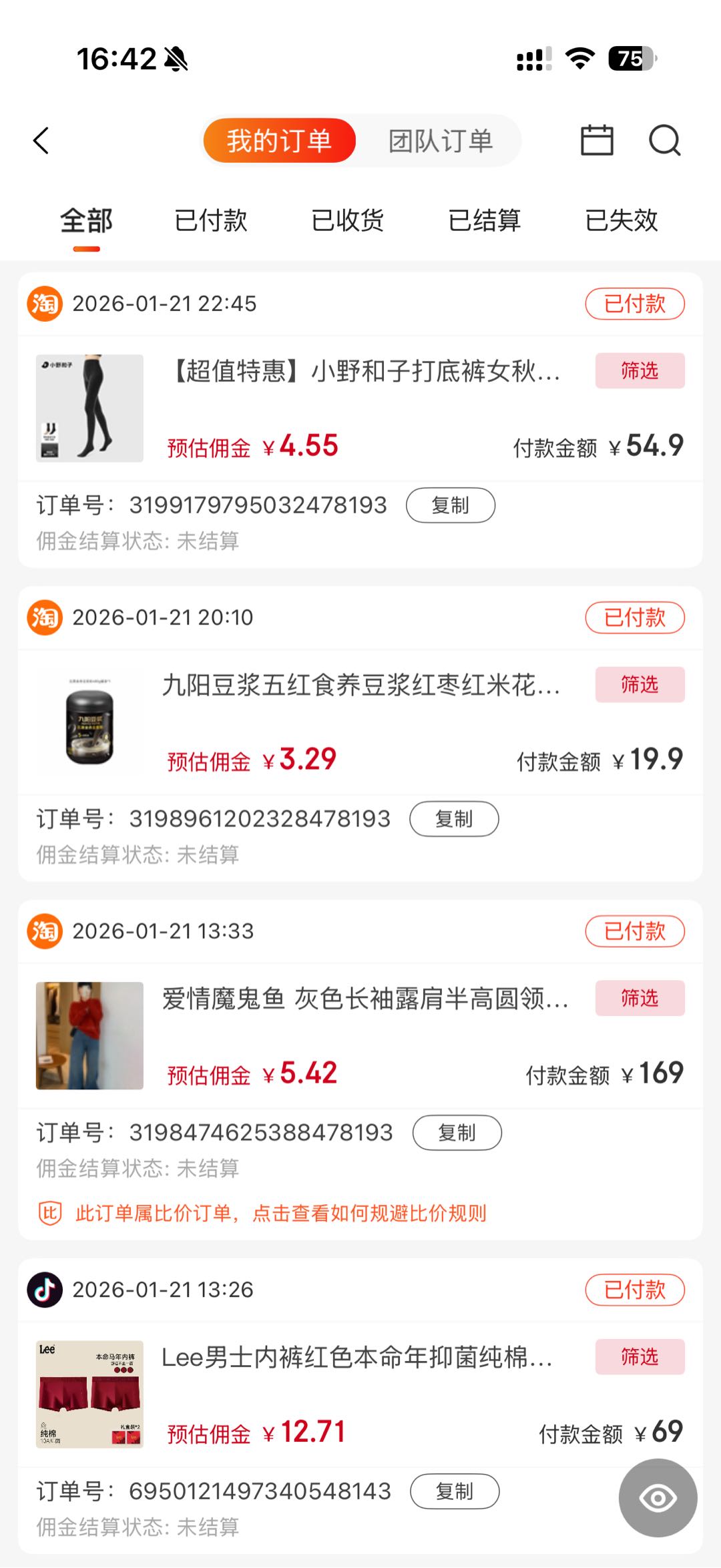Image resolution: width=721 pixels, height=1568 pixels.
Task: Tap the Taobao icon beside 2026-01-21 20:10
Action: pyautogui.click(x=44, y=617)
